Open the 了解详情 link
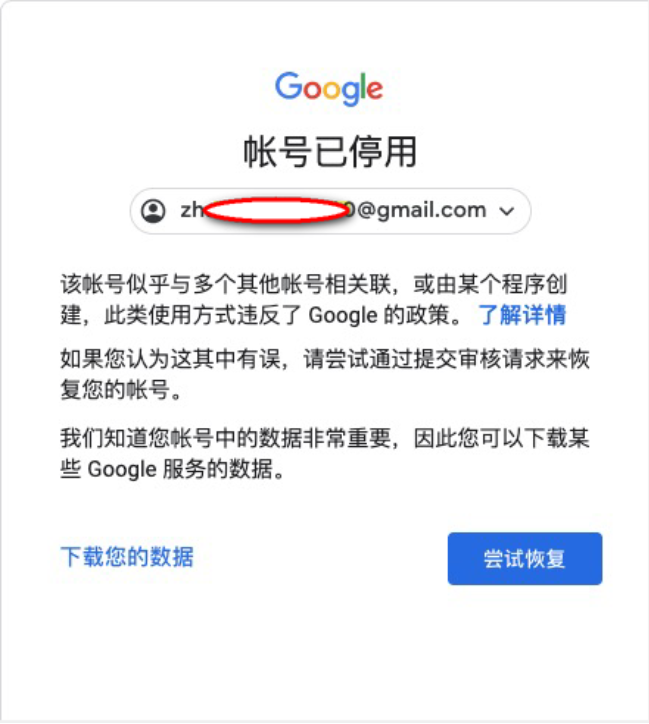The width and height of the screenshot is (649, 724). pyautogui.click(x=521, y=316)
